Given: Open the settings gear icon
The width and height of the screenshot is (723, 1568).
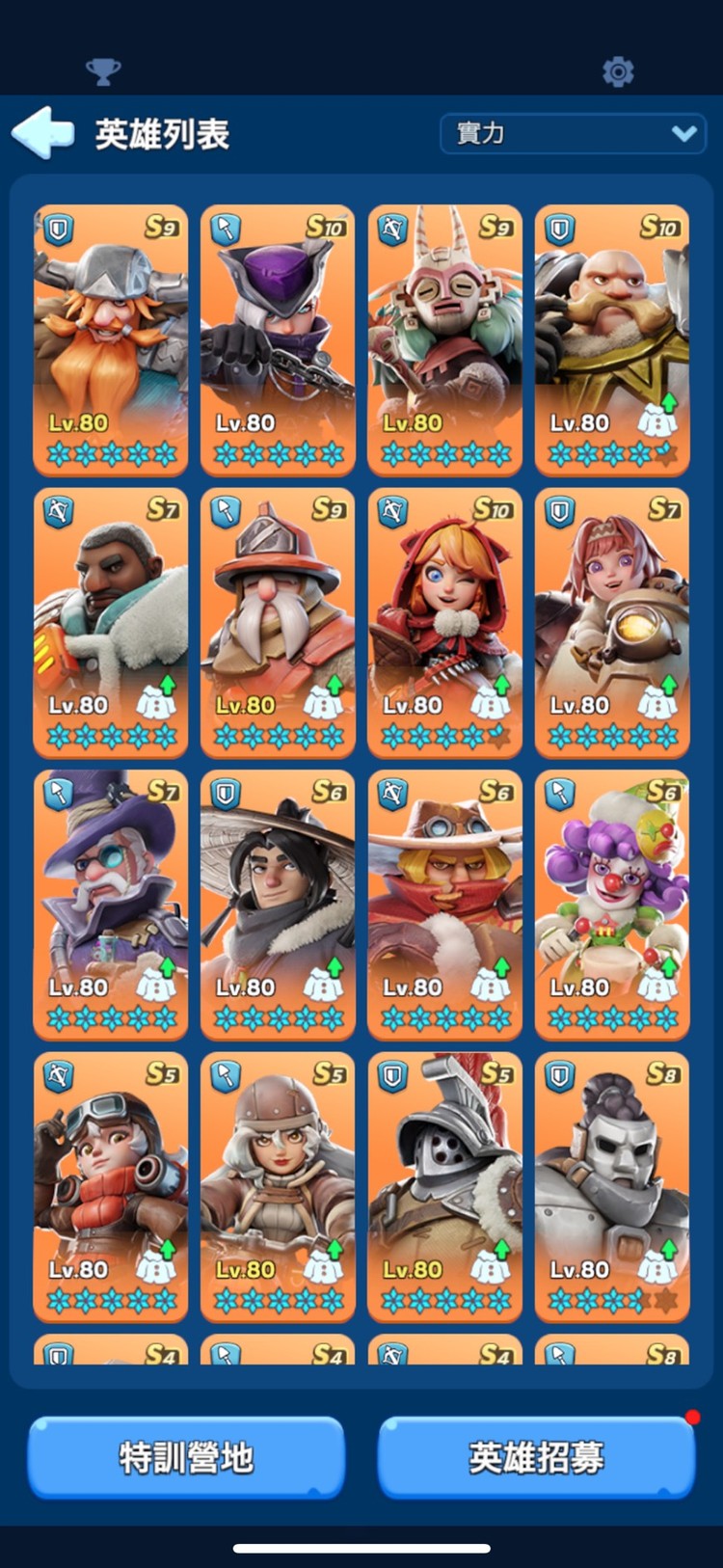Looking at the screenshot, I should [617, 71].
